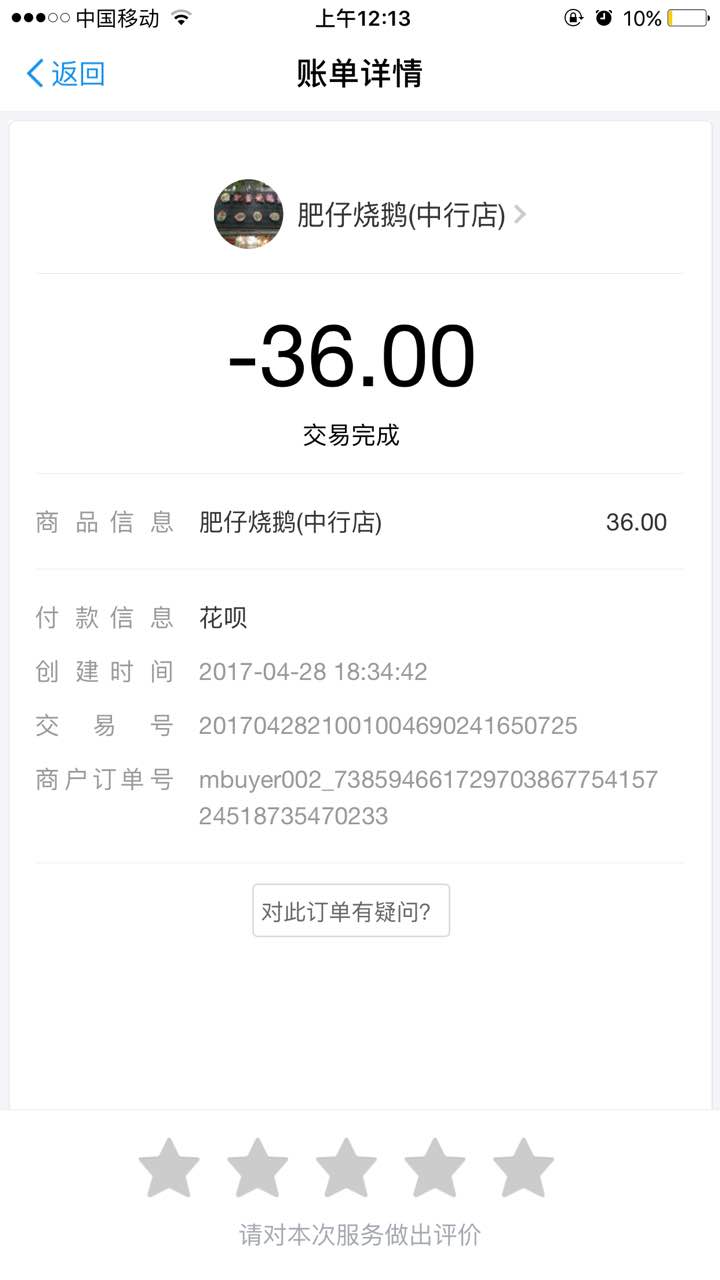Rate this service four stars
The width and height of the screenshot is (720, 1280).
(x=435, y=1167)
